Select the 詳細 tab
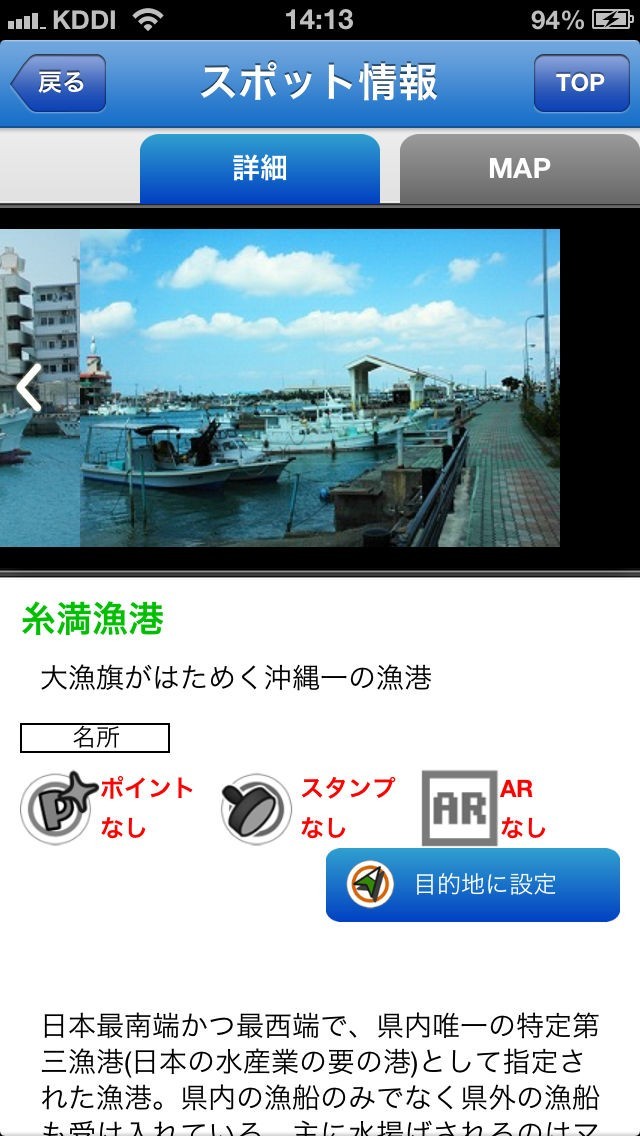This screenshot has width=640, height=1136. click(x=260, y=168)
